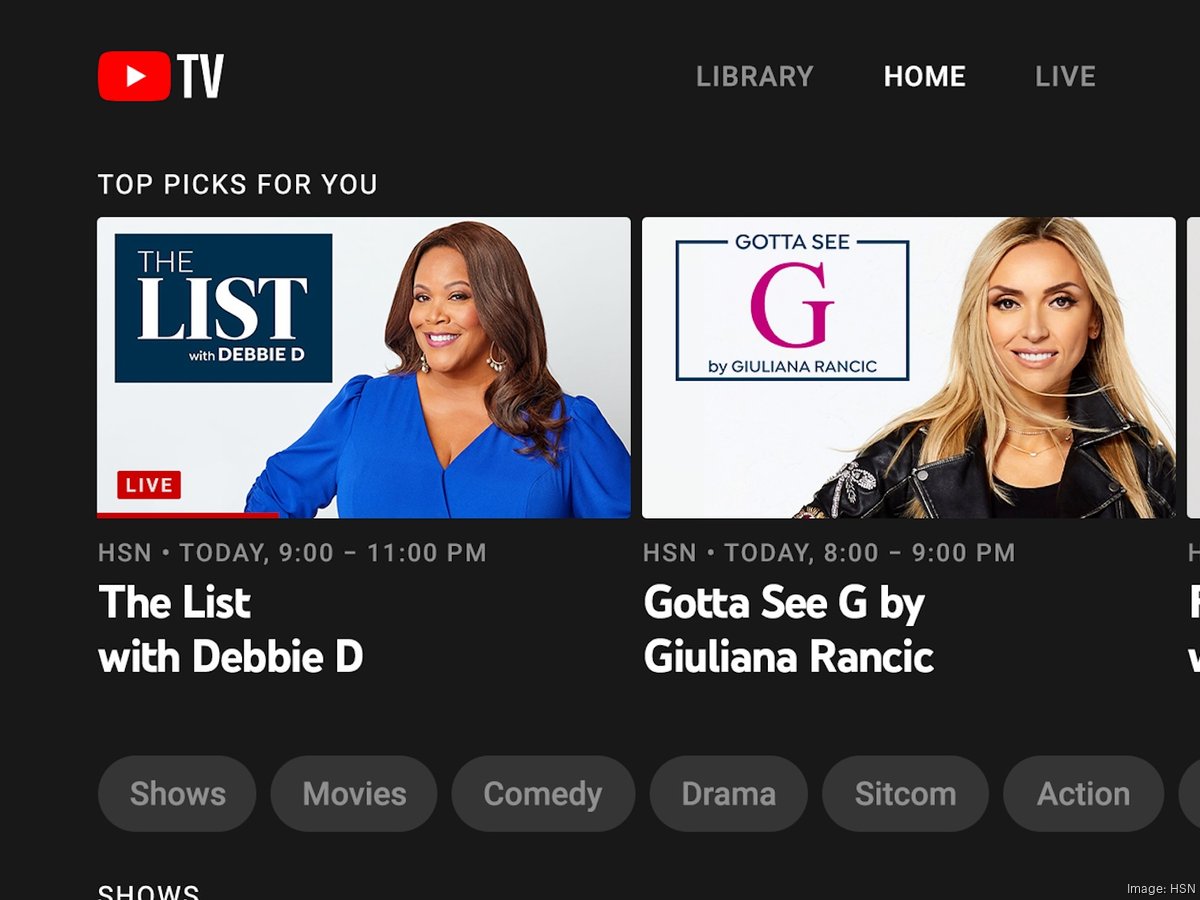Choose the Action chip
Viewport: 1200px width, 900px height.
(x=1083, y=794)
